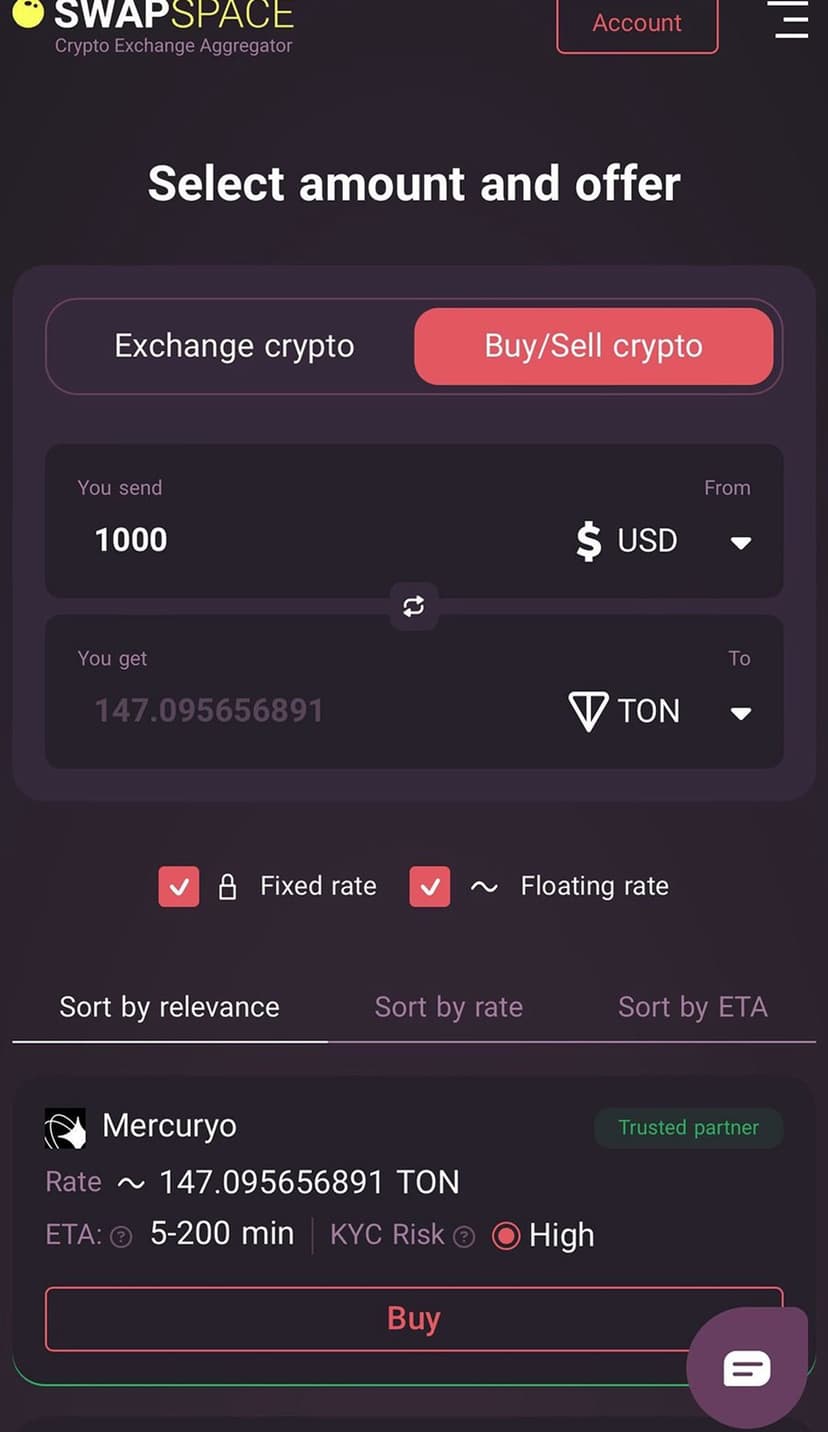The image size is (828, 1432).
Task: Switch to Sort by rate
Action: click(448, 1007)
